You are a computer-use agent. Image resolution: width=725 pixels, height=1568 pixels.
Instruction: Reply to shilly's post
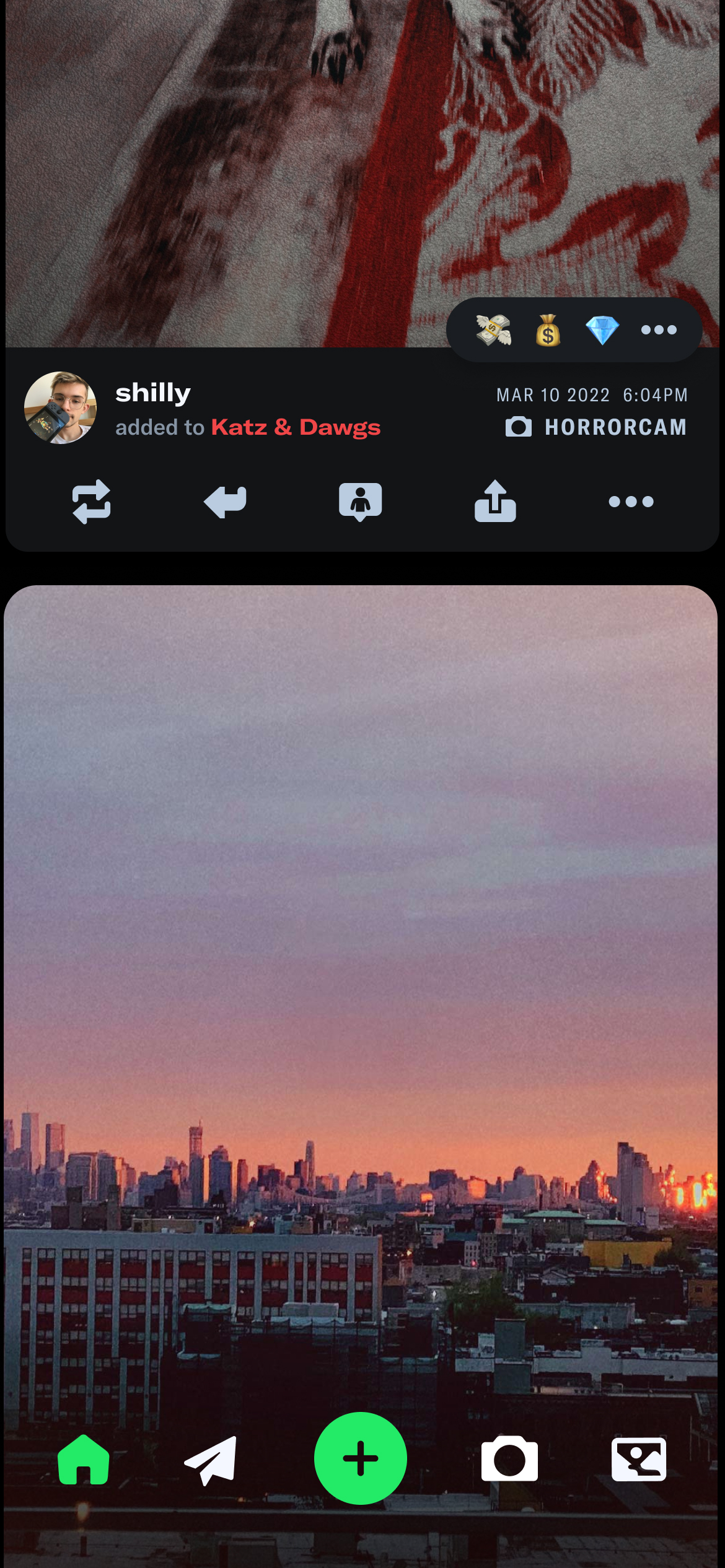226,502
